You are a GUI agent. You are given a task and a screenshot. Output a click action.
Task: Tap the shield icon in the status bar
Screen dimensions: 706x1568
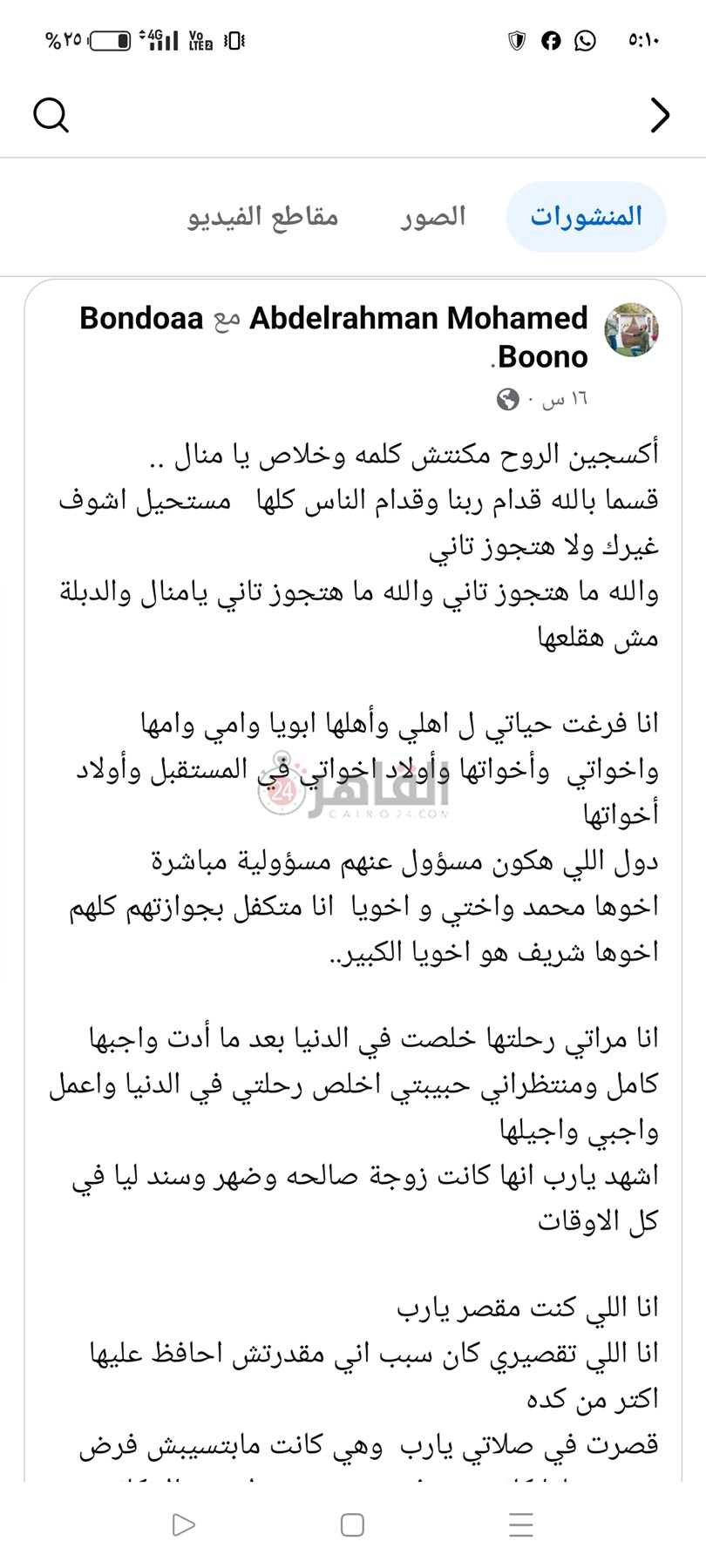[515, 39]
